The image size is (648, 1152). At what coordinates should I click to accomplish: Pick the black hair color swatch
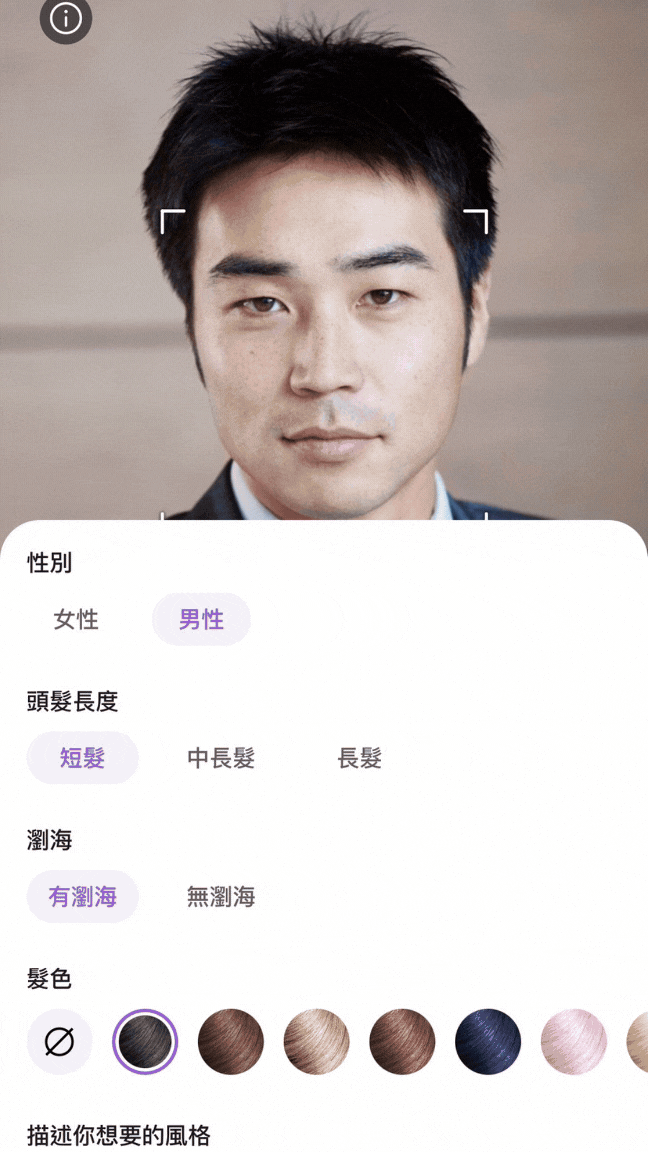[145, 1042]
